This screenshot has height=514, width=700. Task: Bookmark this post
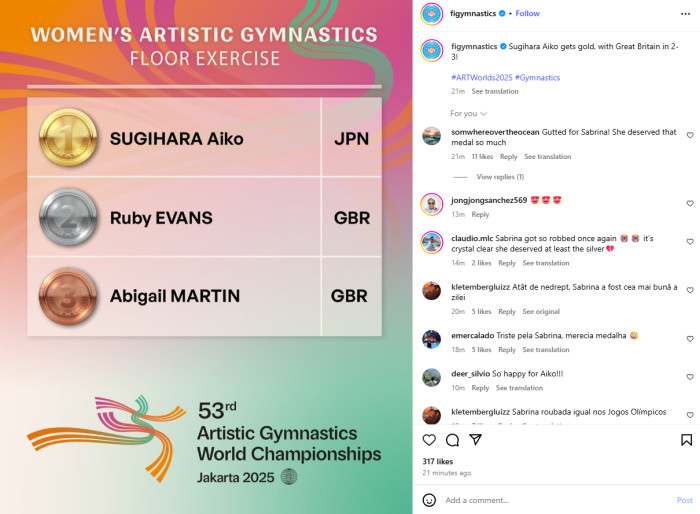(x=686, y=440)
